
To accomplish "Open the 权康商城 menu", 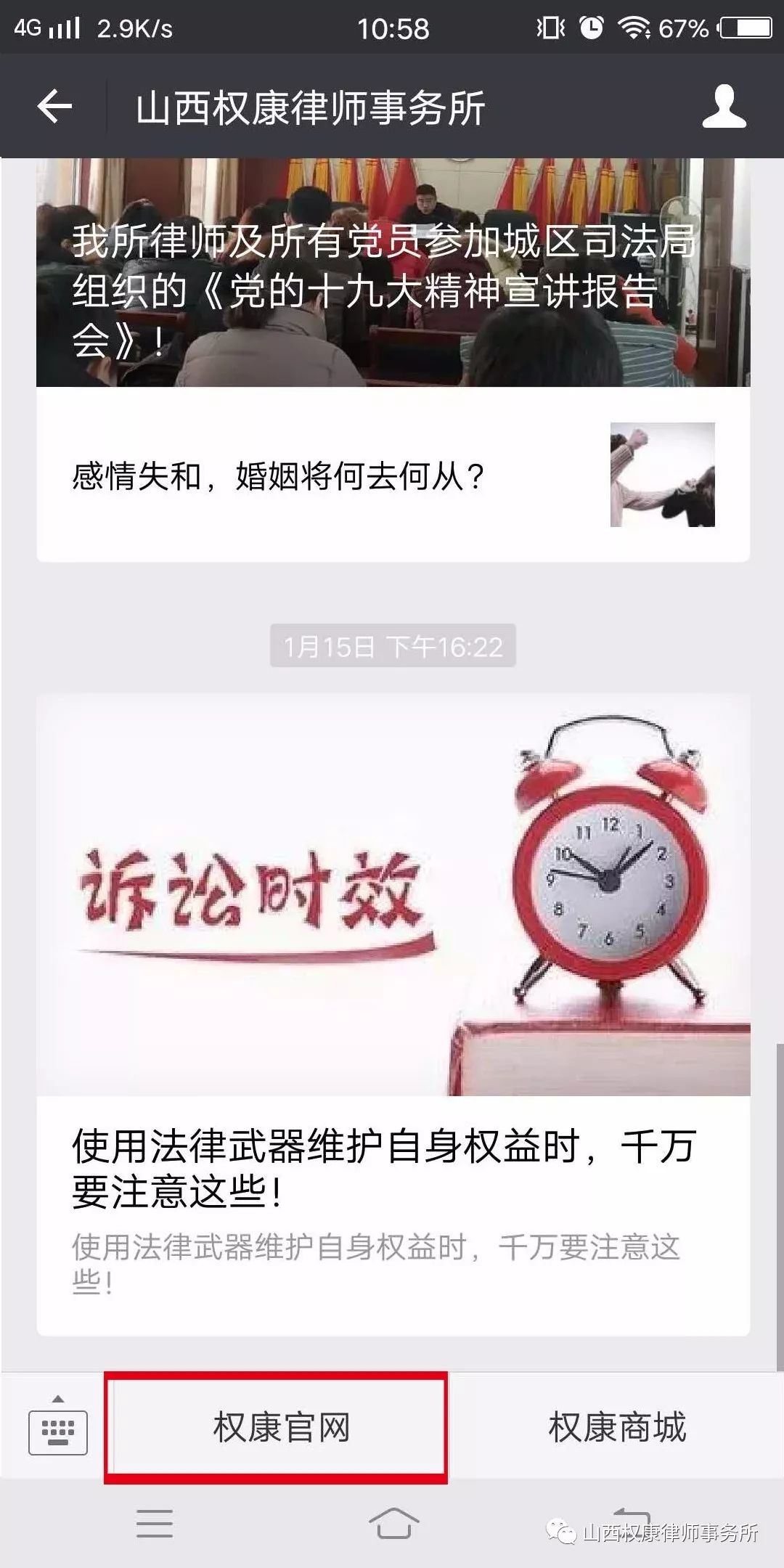I will pos(616,1428).
